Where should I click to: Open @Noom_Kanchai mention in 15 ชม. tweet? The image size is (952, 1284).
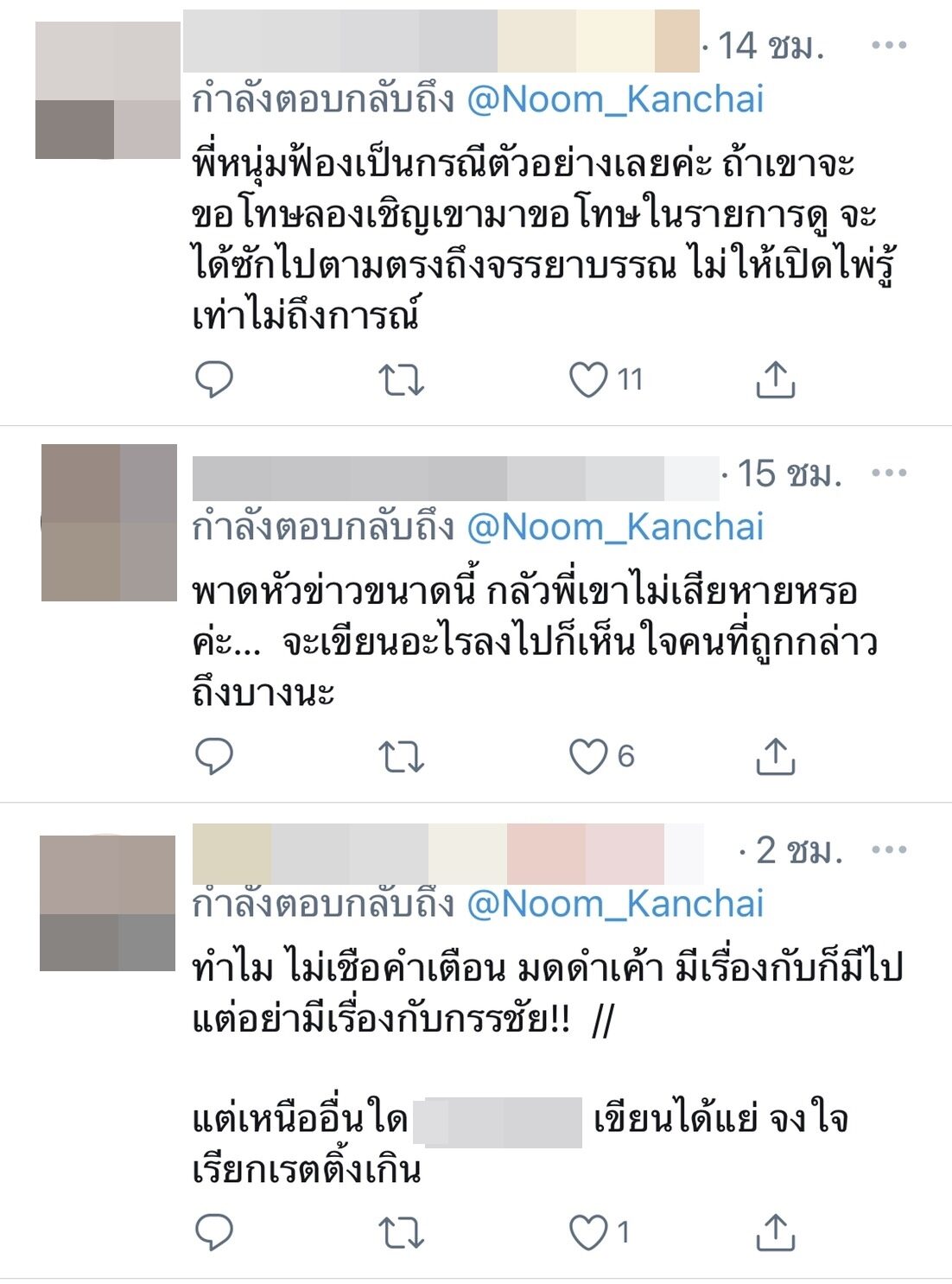tap(615, 527)
